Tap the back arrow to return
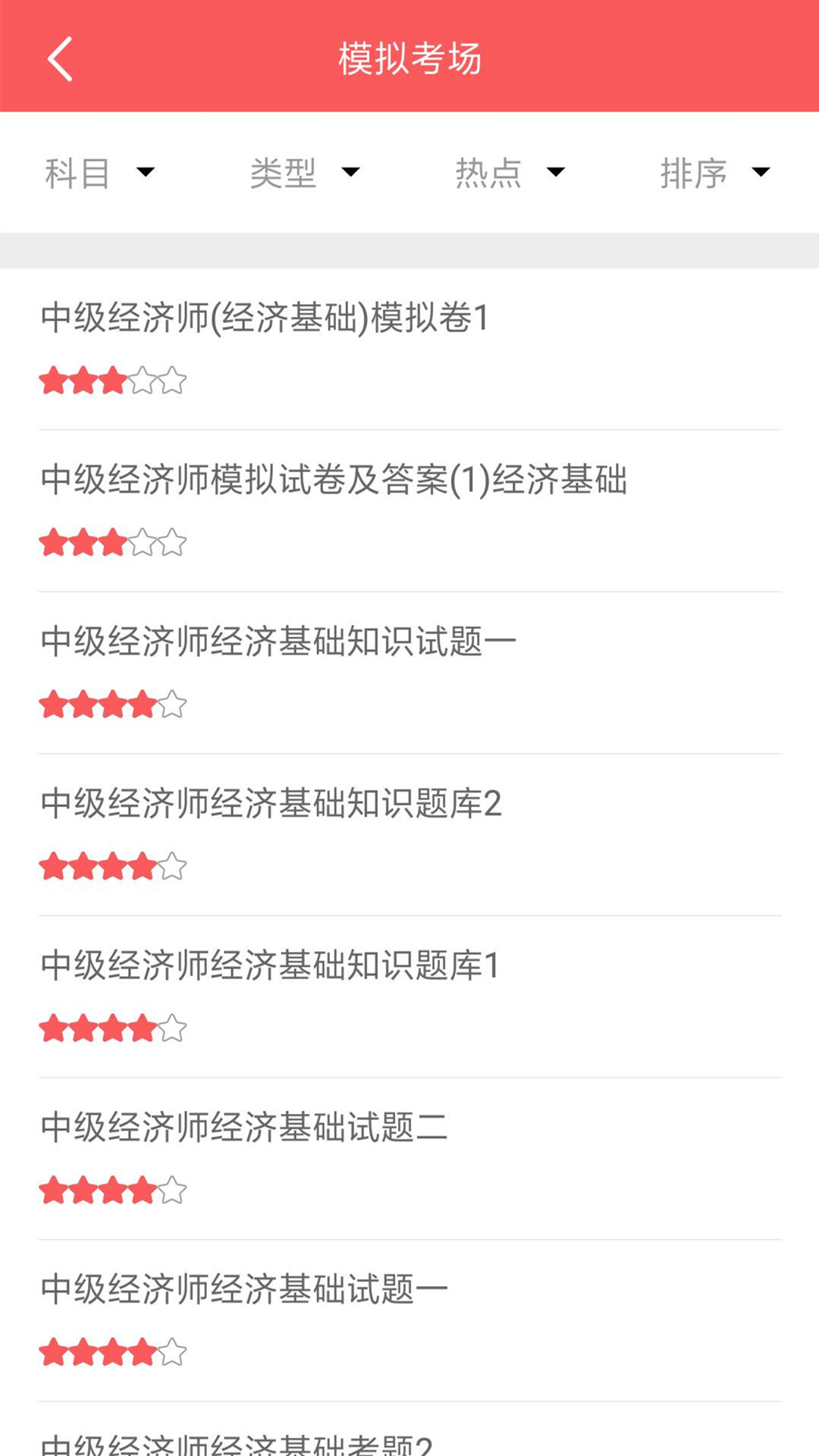Image resolution: width=819 pixels, height=1456 pixels. click(59, 59)
